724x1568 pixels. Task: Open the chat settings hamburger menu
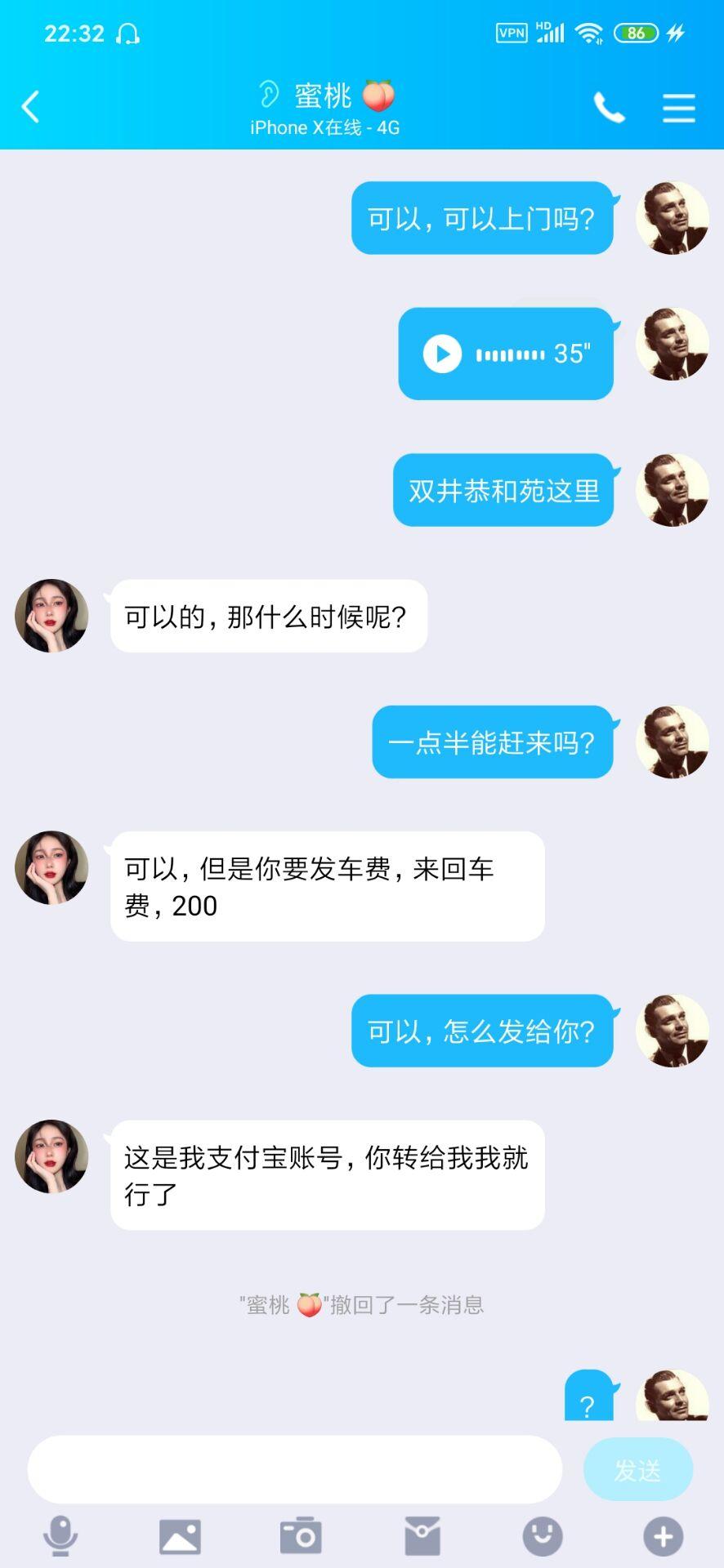coord(678,106)
